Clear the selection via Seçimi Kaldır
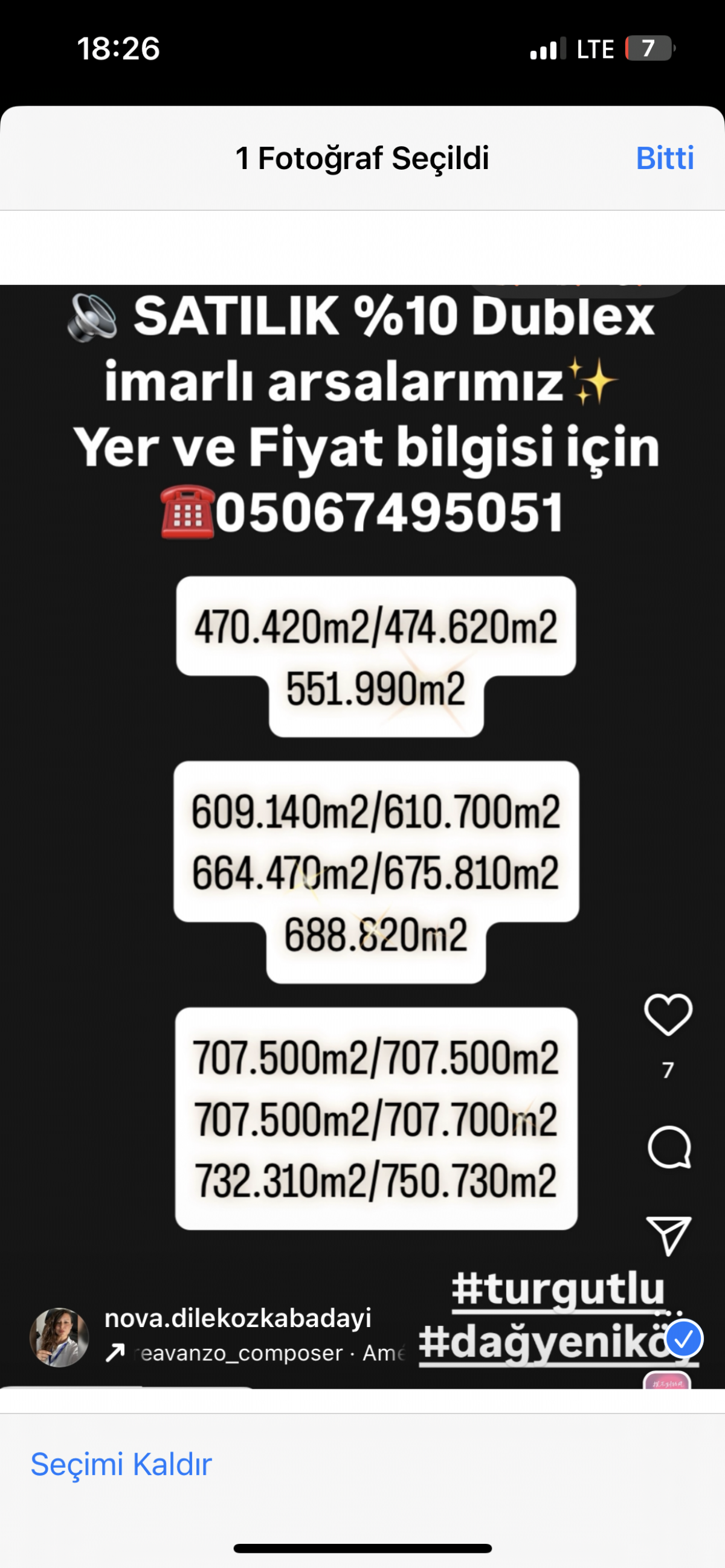This screenshot has width=725, height=1568. pos(121,1464)
